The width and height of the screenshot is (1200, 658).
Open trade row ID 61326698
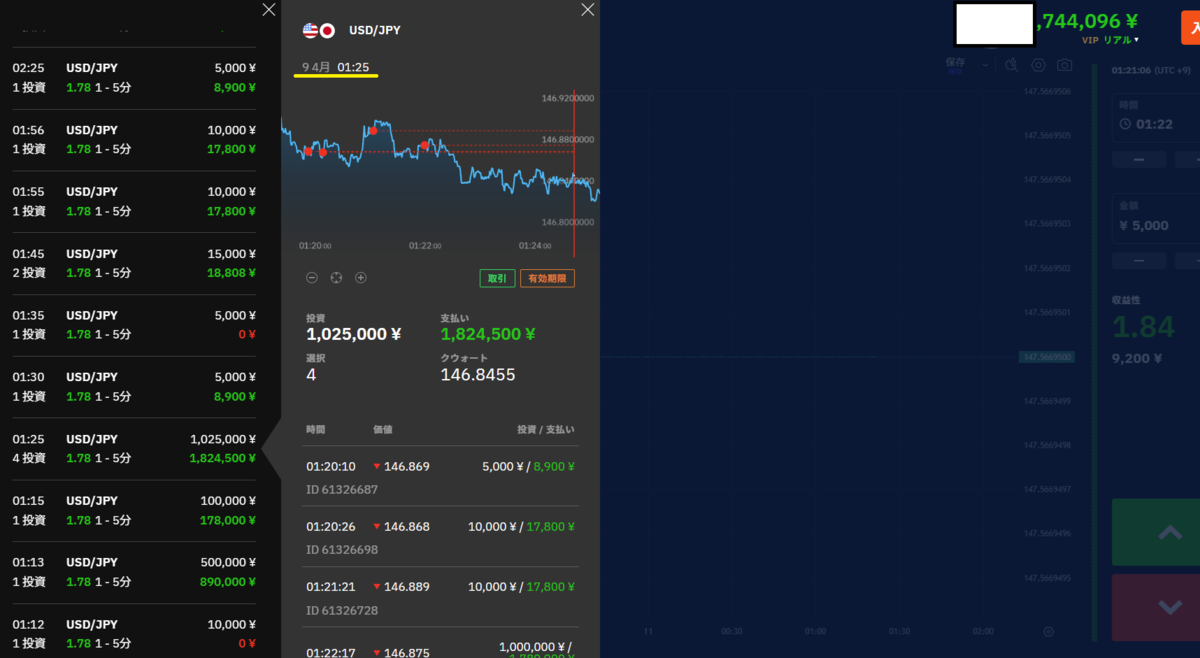pos(440,536)
